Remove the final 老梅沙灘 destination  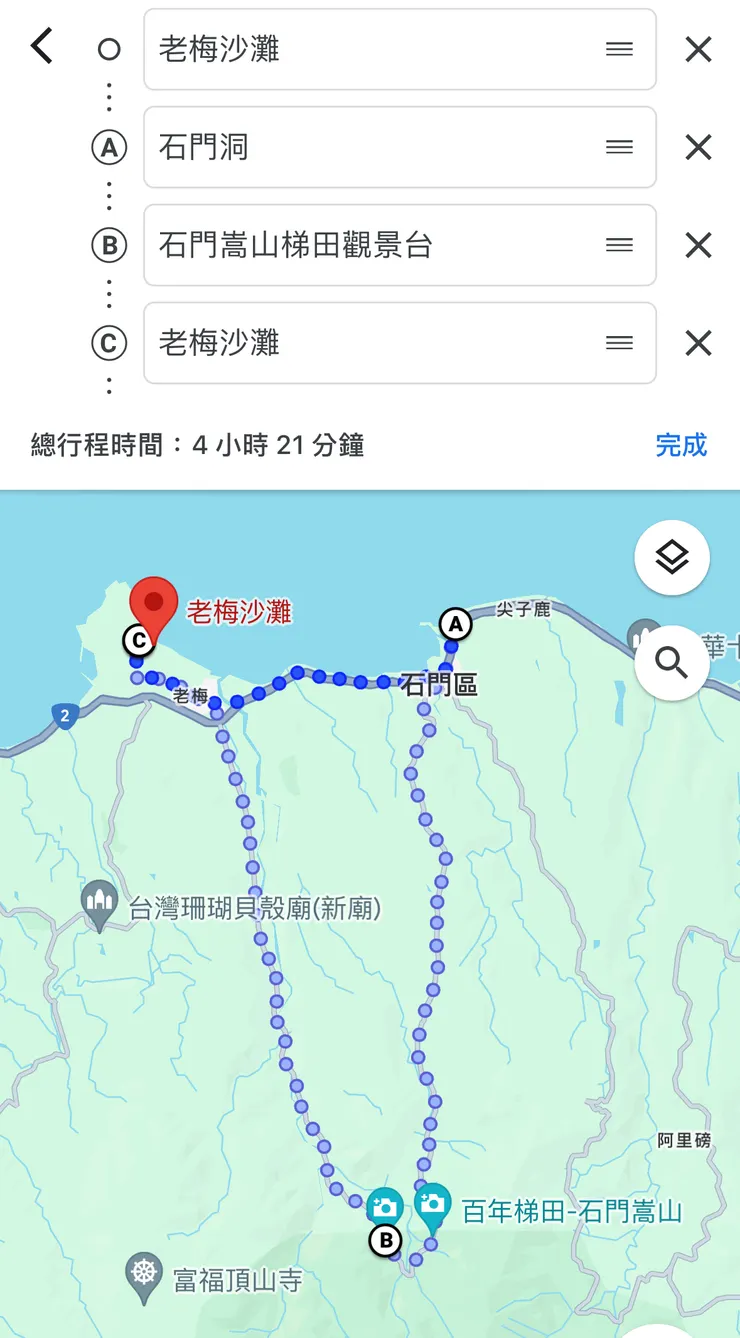click(x=697, y=343)
